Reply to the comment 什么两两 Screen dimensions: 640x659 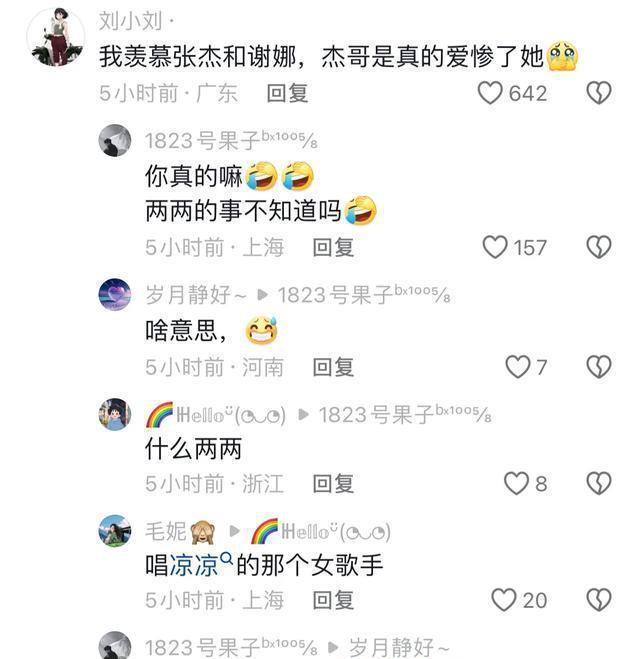coord(333,484)
